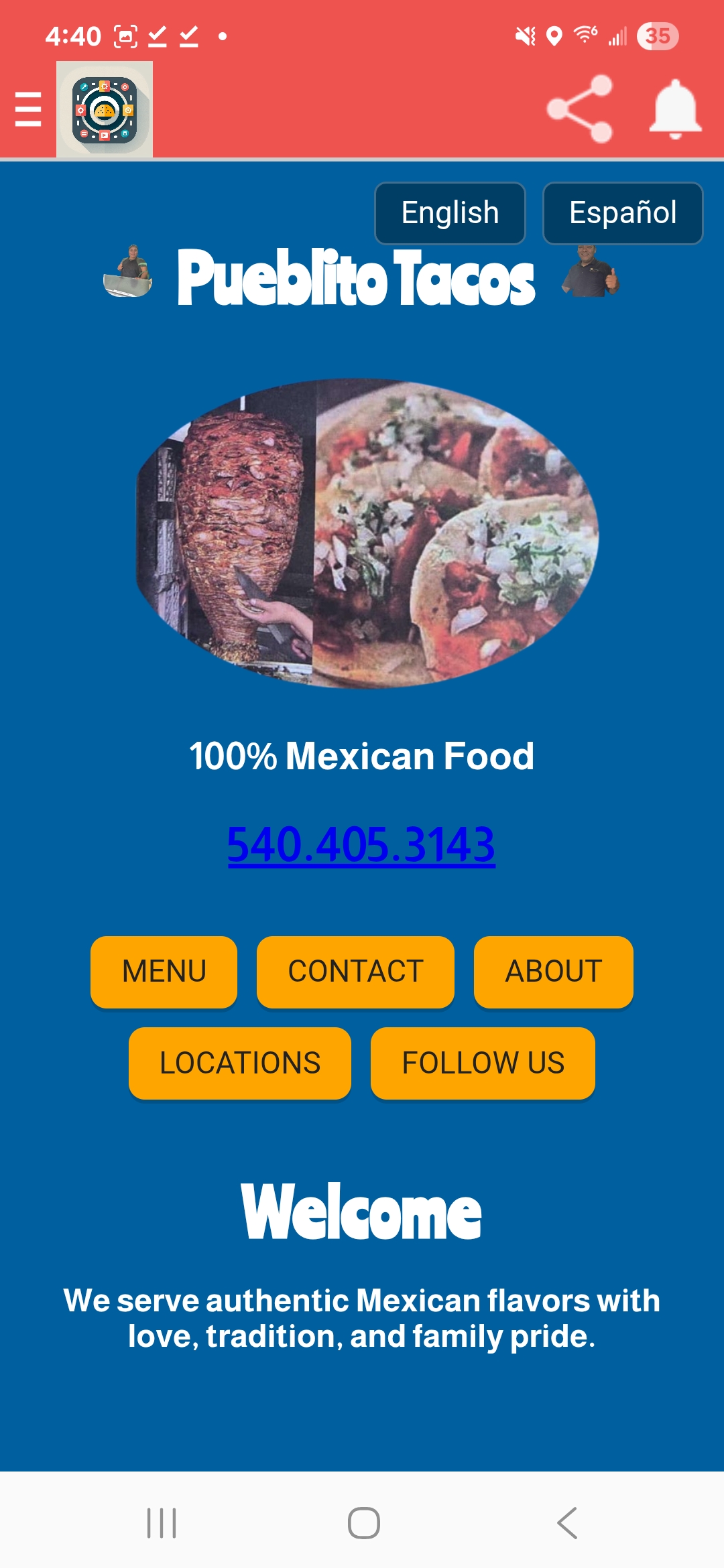Share this app page

(x=580, y=109)
